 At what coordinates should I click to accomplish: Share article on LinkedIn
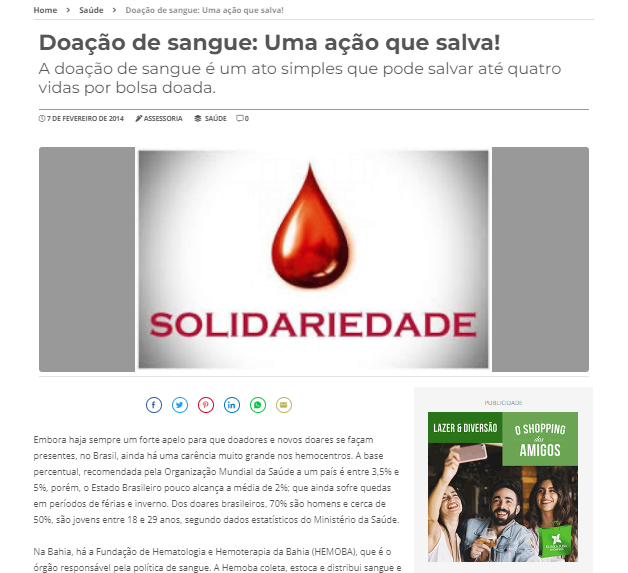click(232, 405)
